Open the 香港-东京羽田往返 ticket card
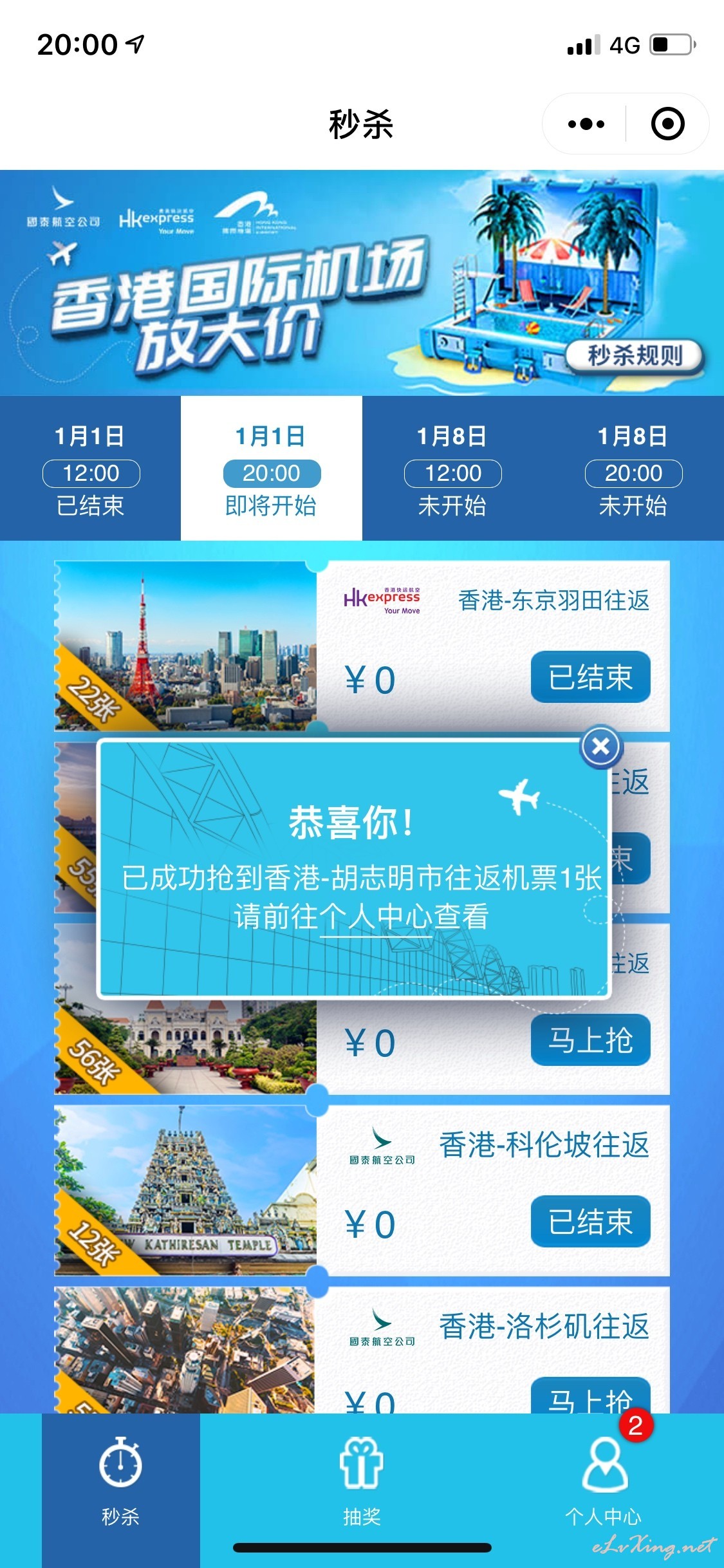Viewport: 724px width, 1568px height. point(362,646)
